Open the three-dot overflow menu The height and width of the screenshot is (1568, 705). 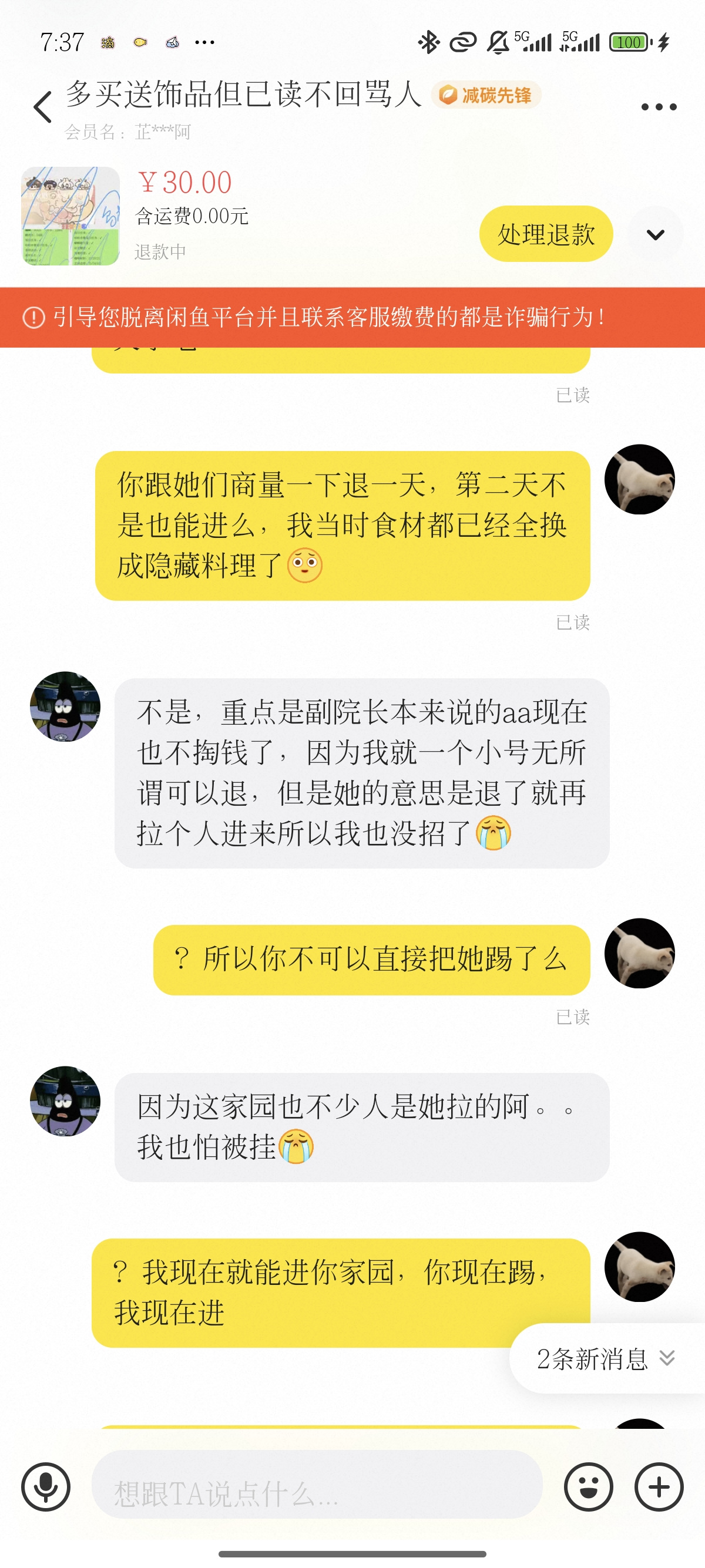659,107
